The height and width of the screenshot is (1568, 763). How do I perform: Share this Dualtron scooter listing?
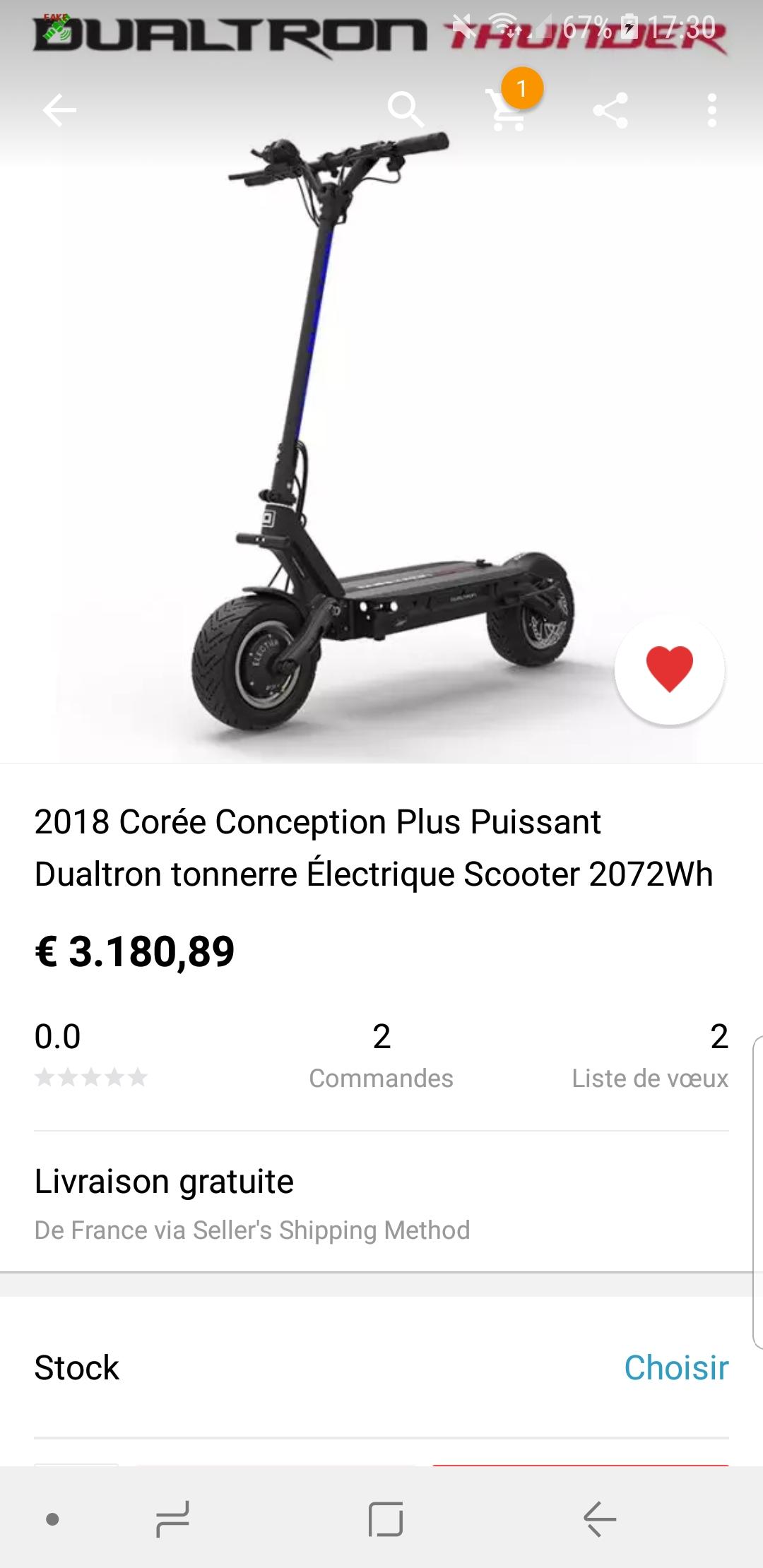point(610,110)
